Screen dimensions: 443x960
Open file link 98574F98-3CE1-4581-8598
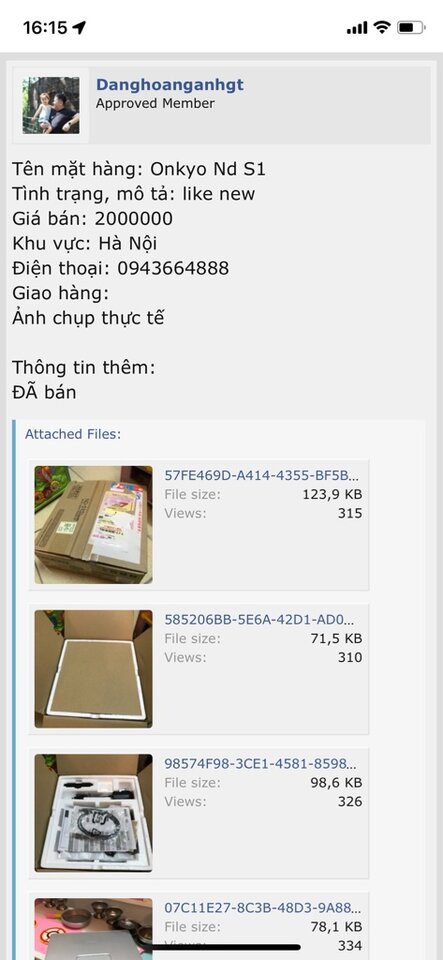[262, 764]
